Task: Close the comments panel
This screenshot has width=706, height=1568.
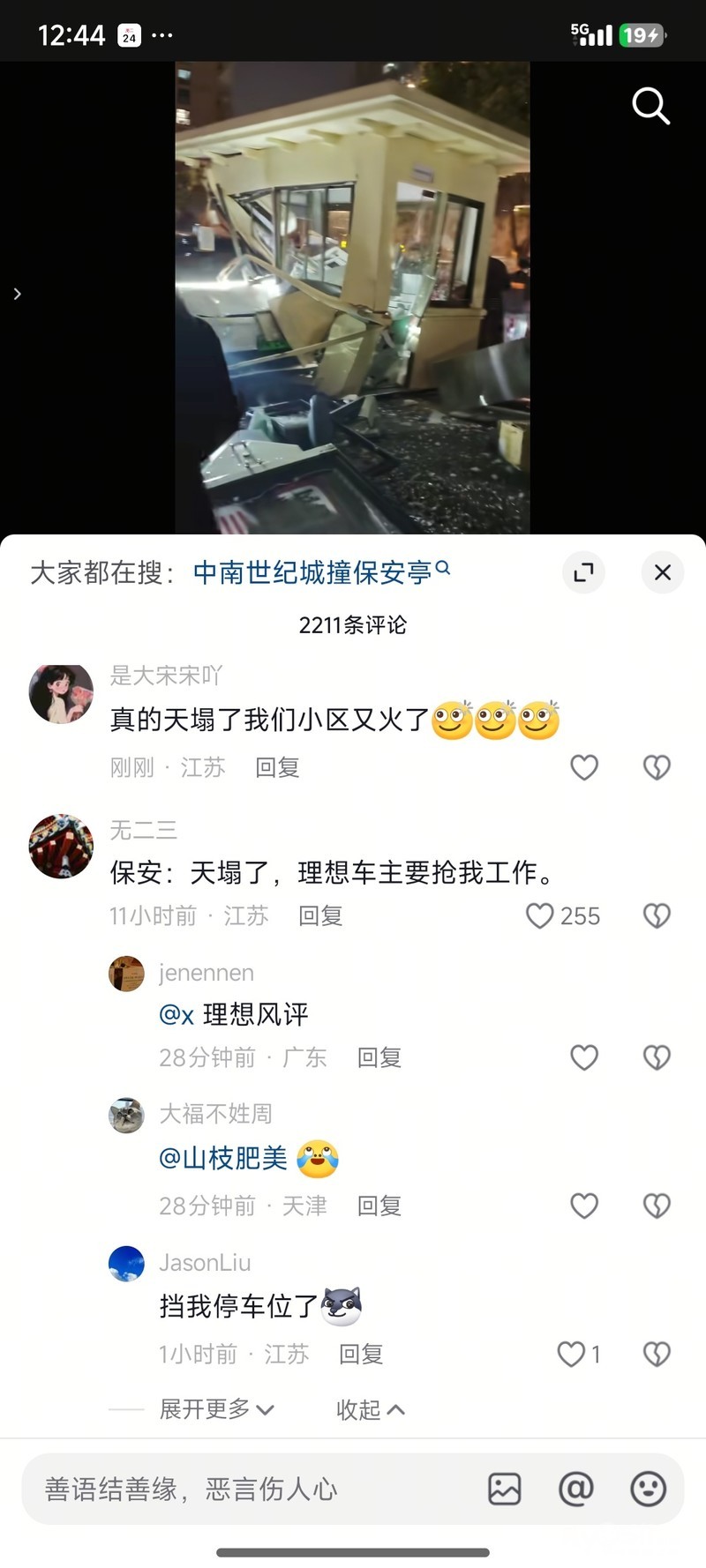Action: click(662, 572)
